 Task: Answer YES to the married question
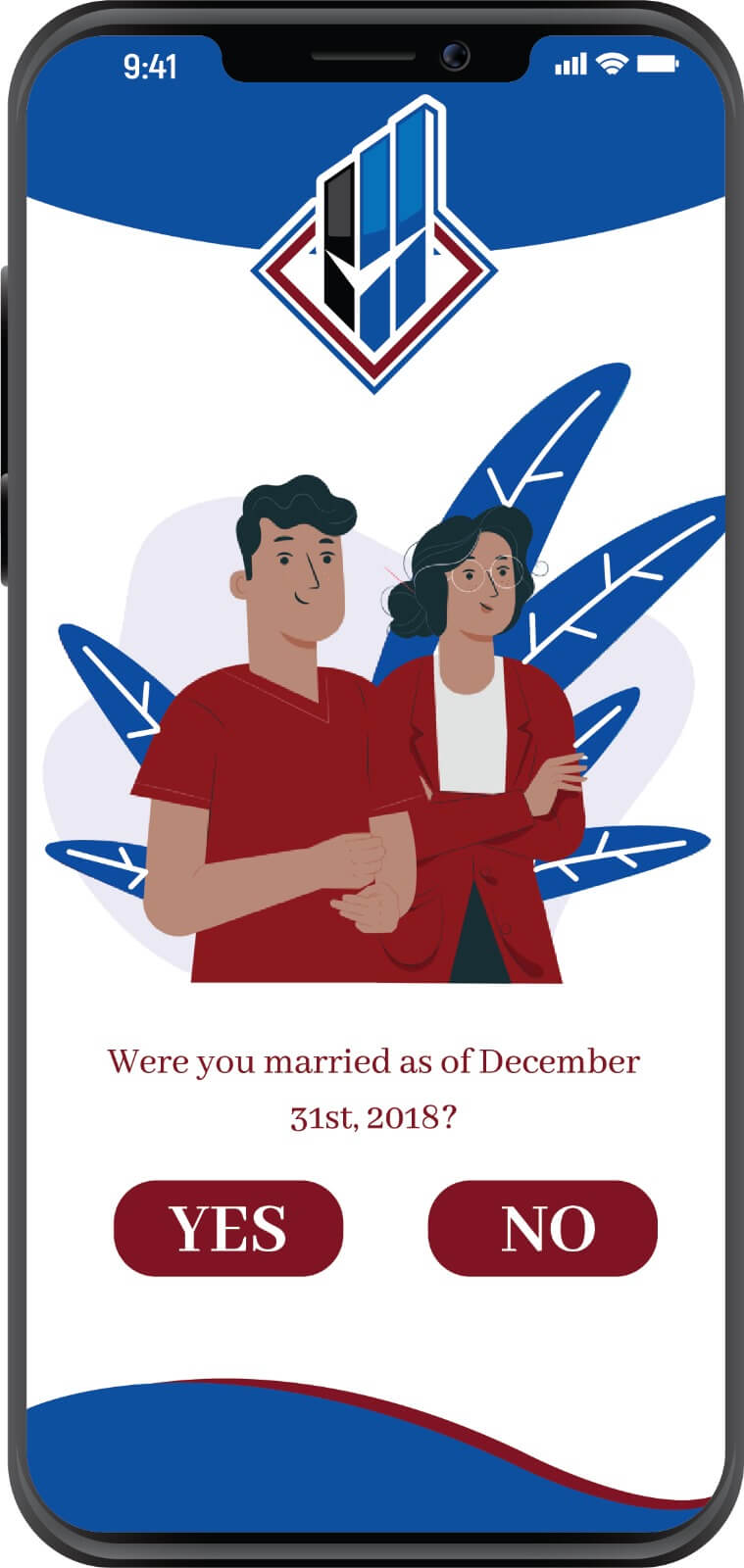pyautogui.click(x=228, y=1228)
